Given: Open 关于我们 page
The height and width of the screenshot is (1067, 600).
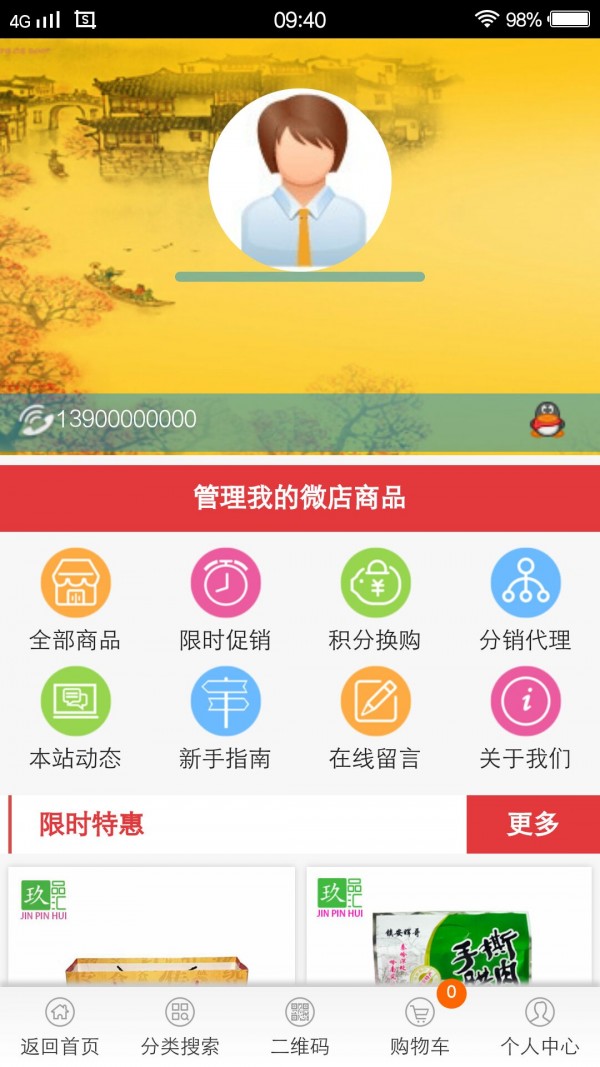Looking at the screenshot, I should click(x=525, y=718).
